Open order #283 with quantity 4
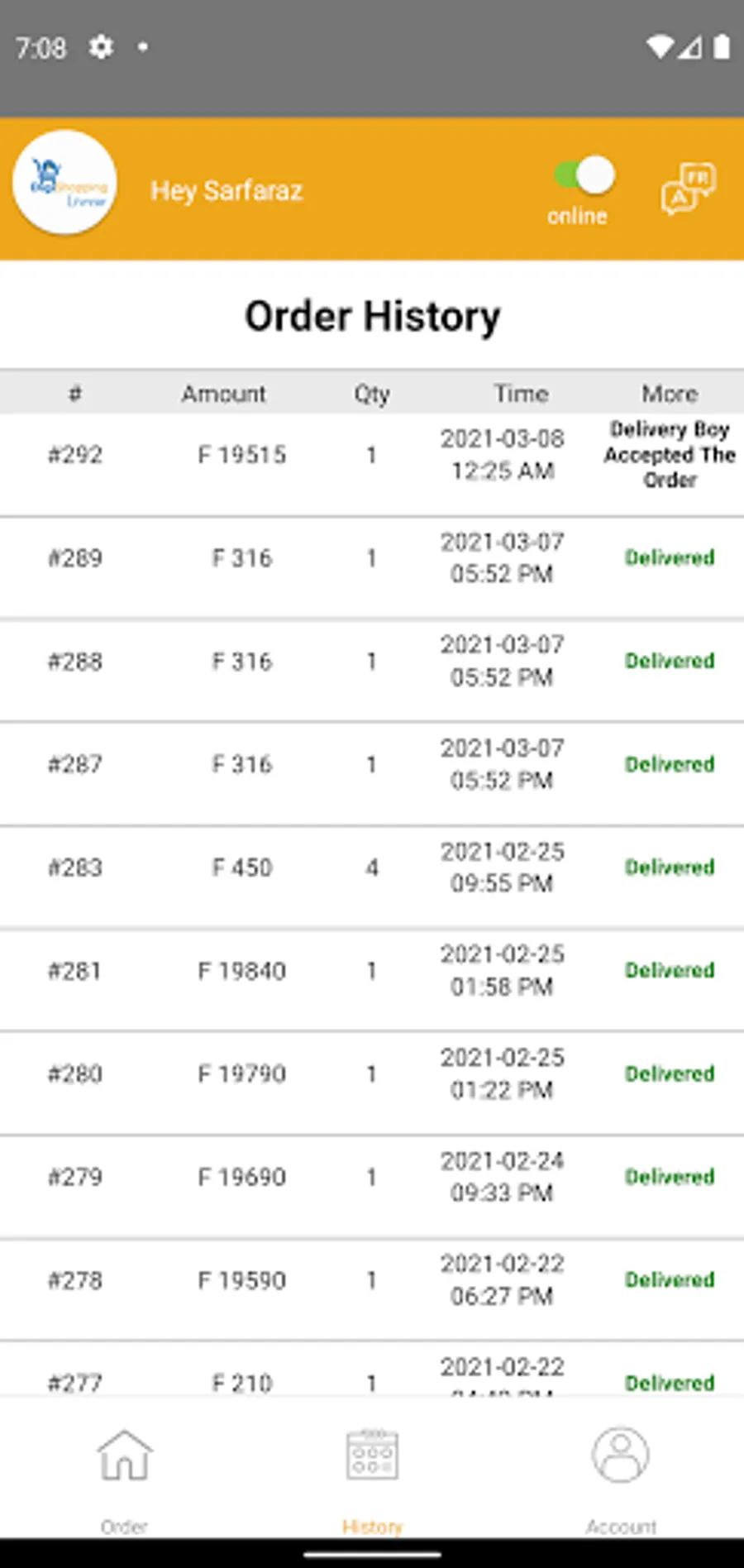744x1568 pixels. pyautogui.click(x=372, y=868)
